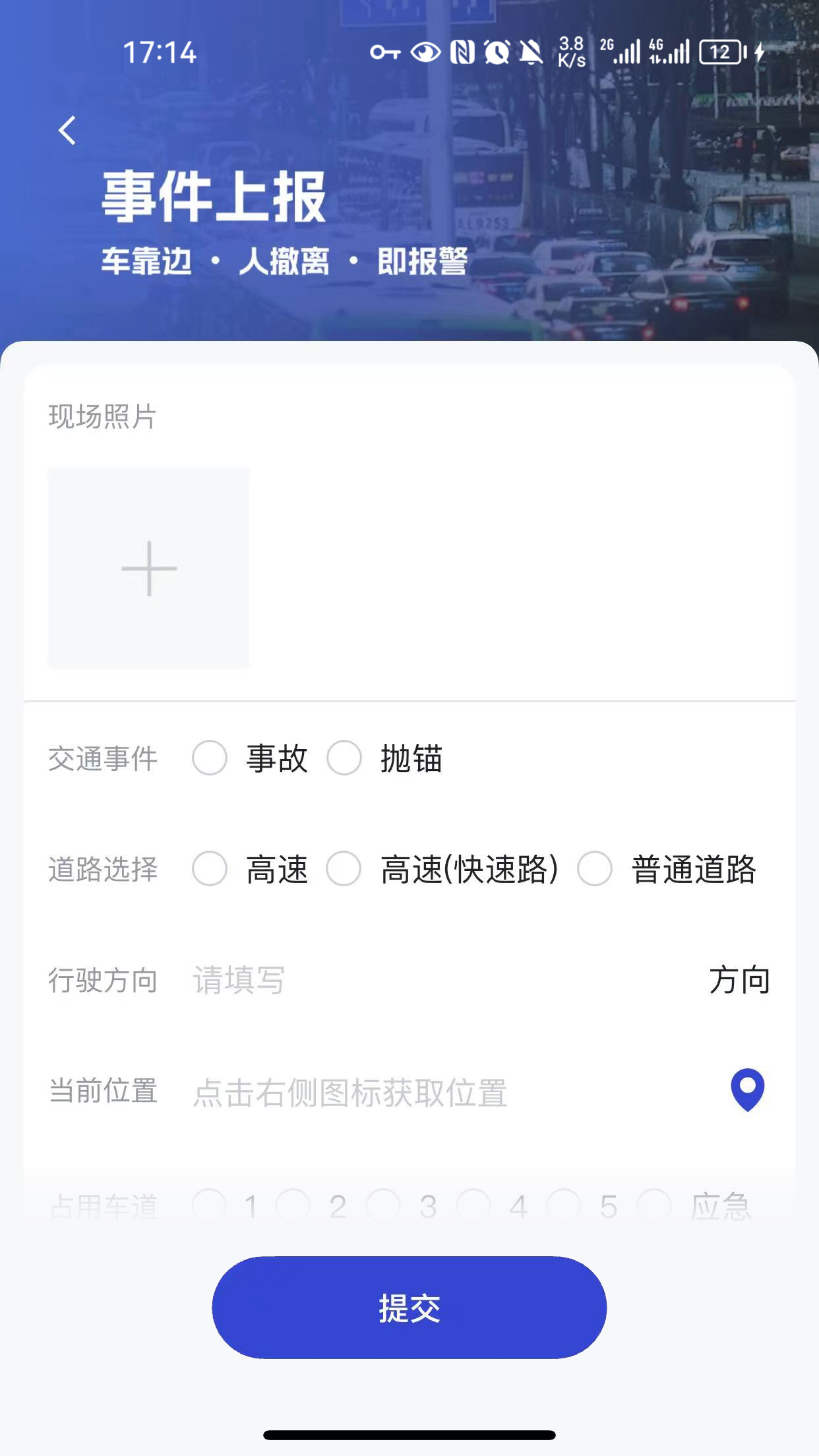Go back from the 事件上报 page
Image resolution: width=819 pixels, height=1456 pixels.
(67, 131)
